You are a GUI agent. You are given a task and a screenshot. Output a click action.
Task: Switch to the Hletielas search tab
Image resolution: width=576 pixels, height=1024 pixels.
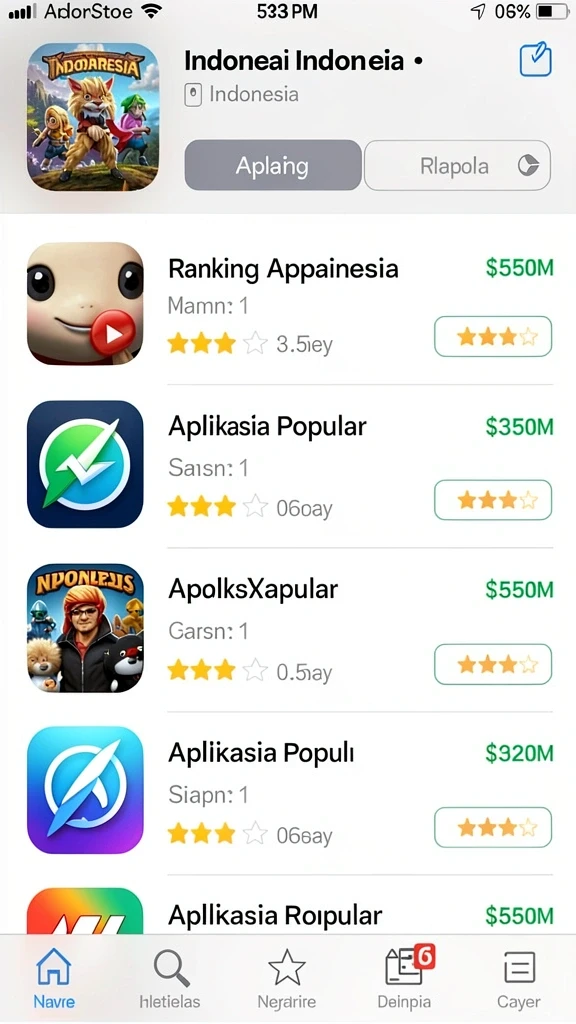[x=170, y=978]
